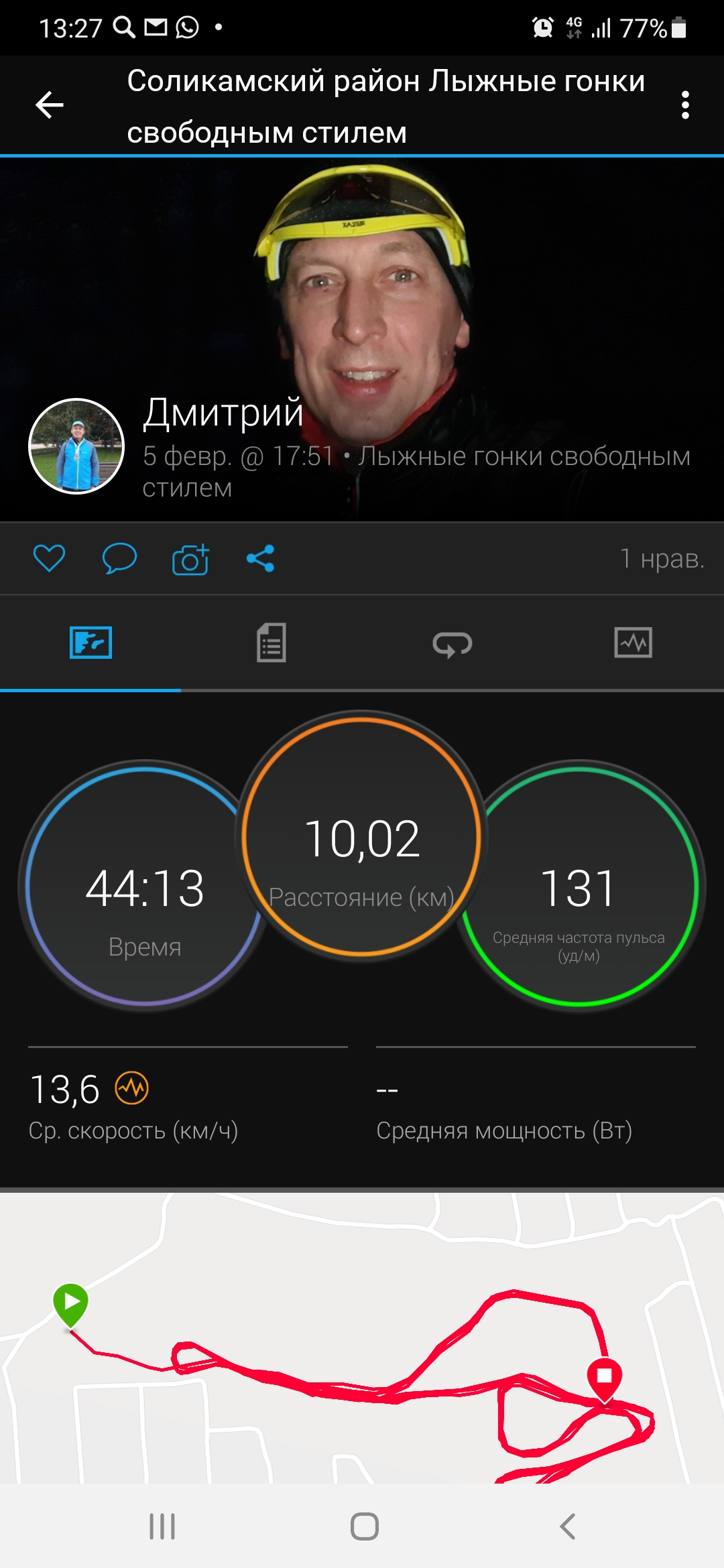Open Дмитрий's profile picture

tap(76, 446)
